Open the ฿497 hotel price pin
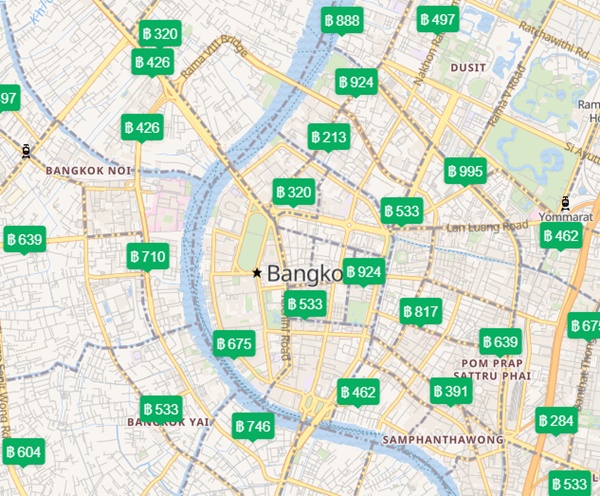Screen dimensions: 600x496 click(x=437, y=20)
